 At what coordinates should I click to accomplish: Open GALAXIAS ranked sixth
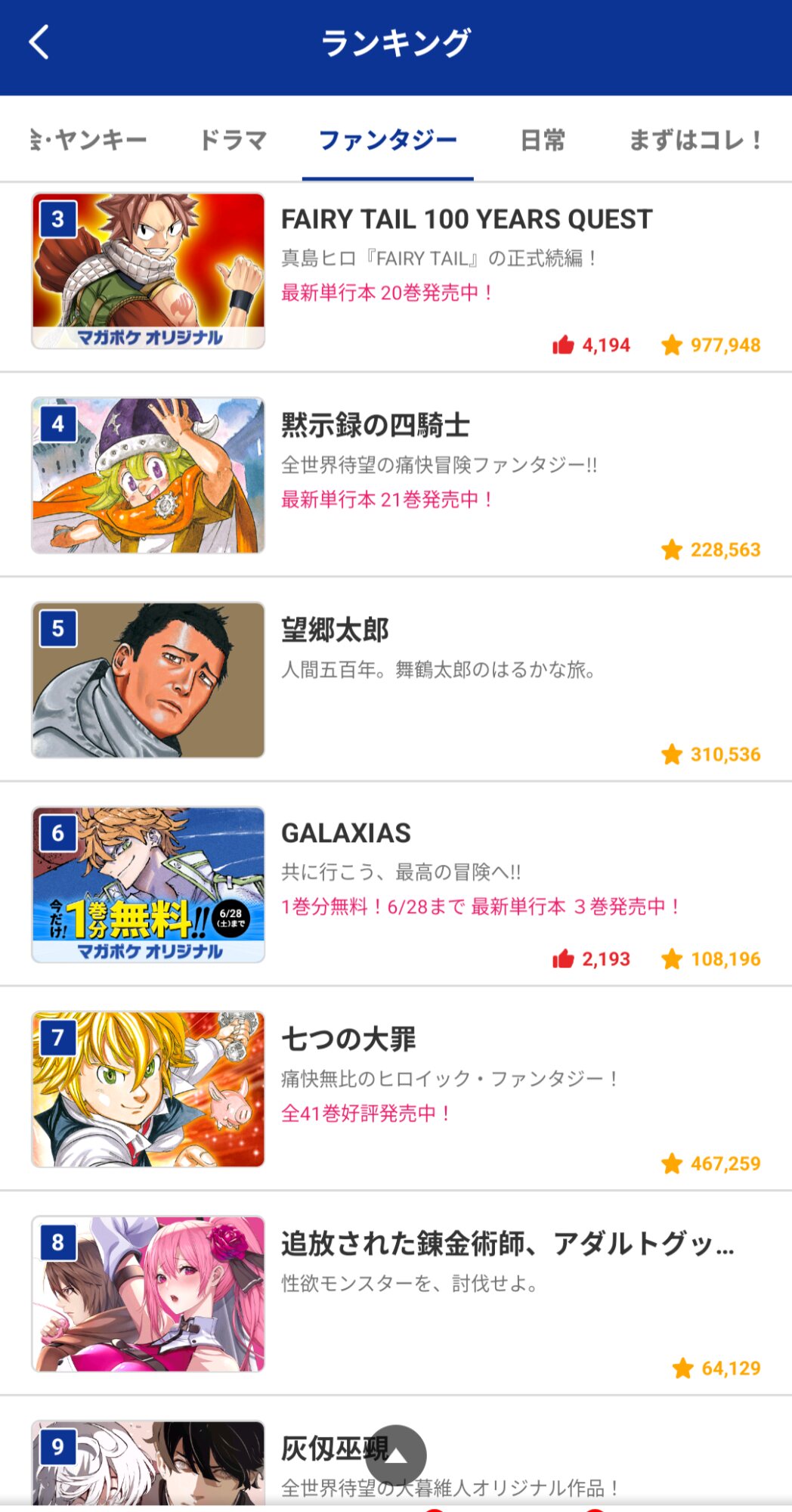pos(346,834)
